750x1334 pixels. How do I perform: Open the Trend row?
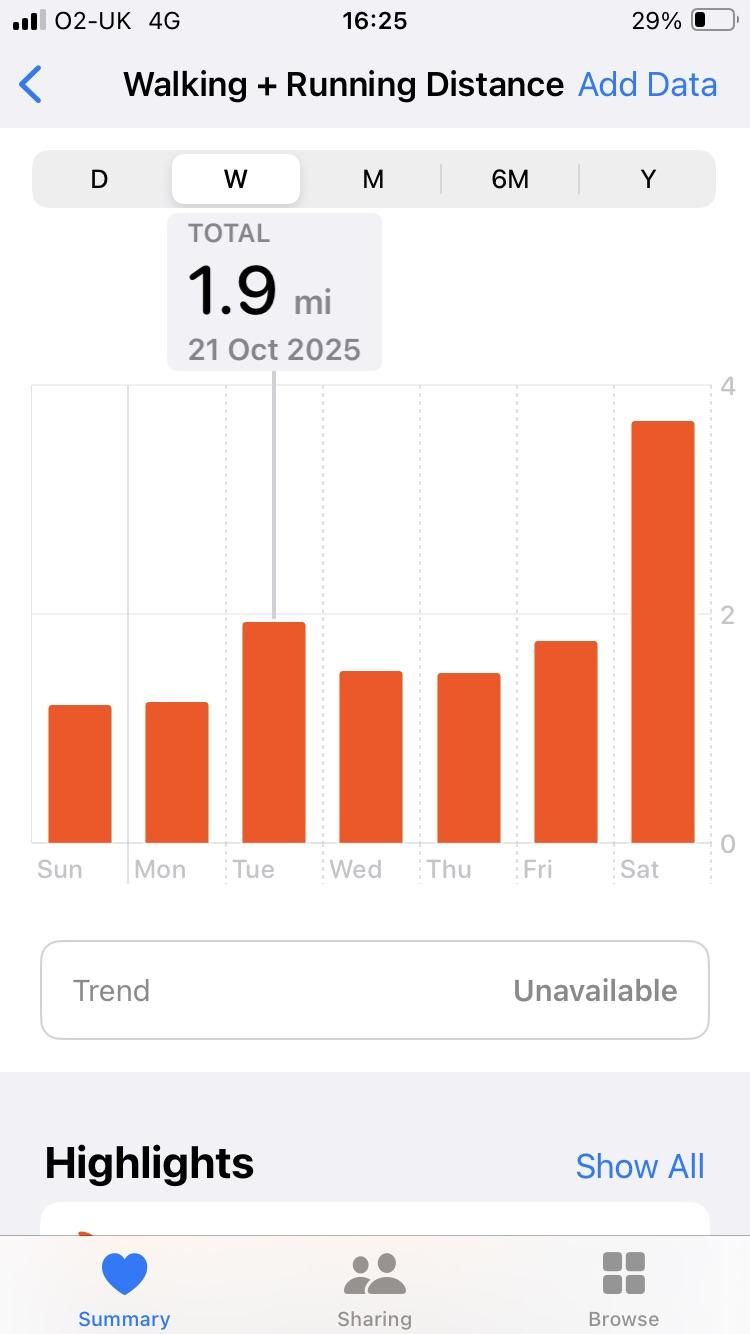tap(375, 990)
